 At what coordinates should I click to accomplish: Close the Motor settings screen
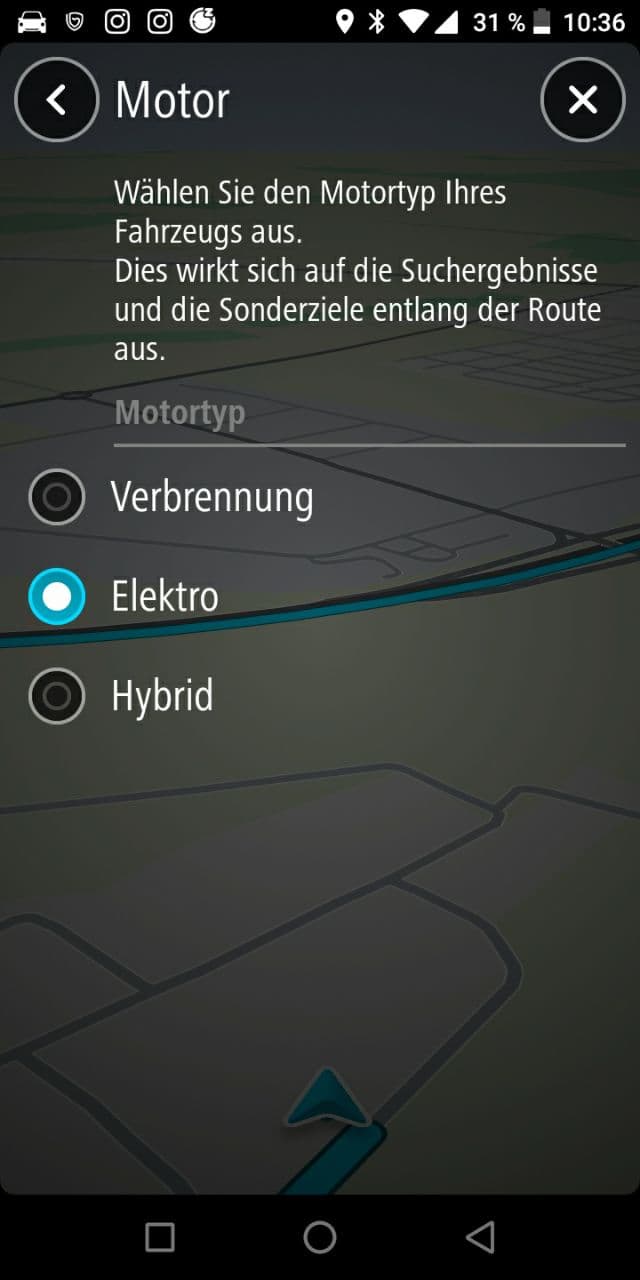582,100
